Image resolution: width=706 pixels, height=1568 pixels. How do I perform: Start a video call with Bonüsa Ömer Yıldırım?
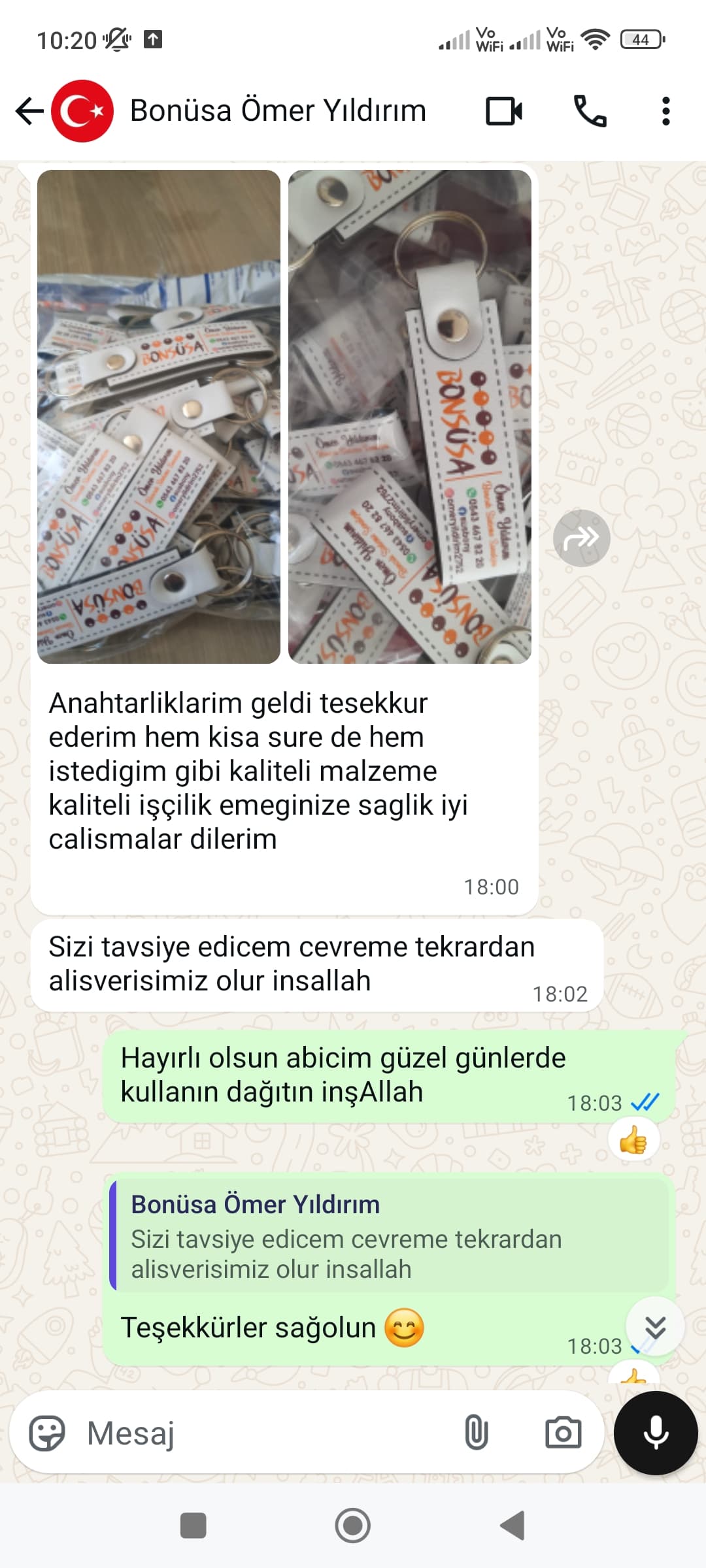tap(503, 110)
